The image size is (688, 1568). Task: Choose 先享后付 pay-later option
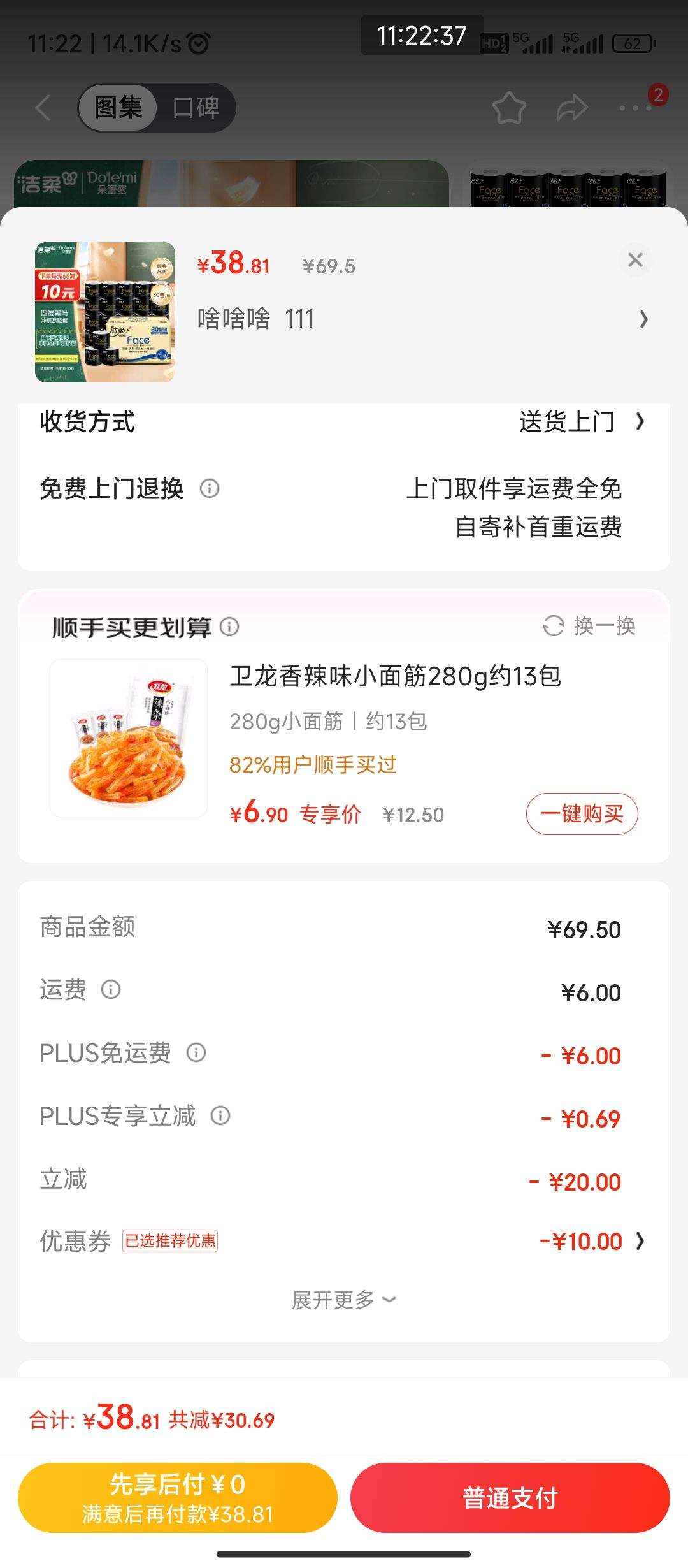coord(178,1498)
